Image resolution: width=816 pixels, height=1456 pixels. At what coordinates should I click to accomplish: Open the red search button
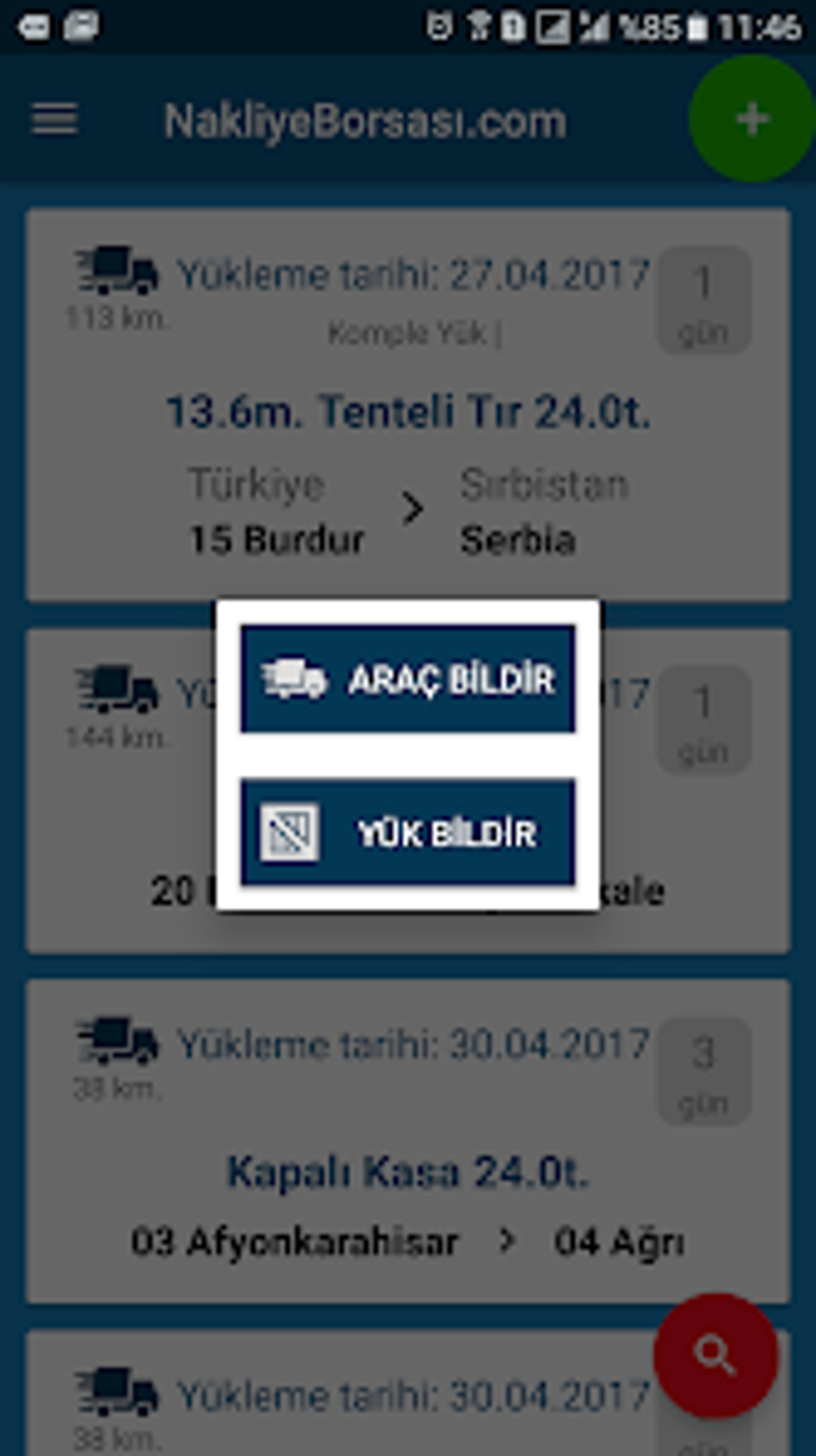click(x=715, y=1356)
